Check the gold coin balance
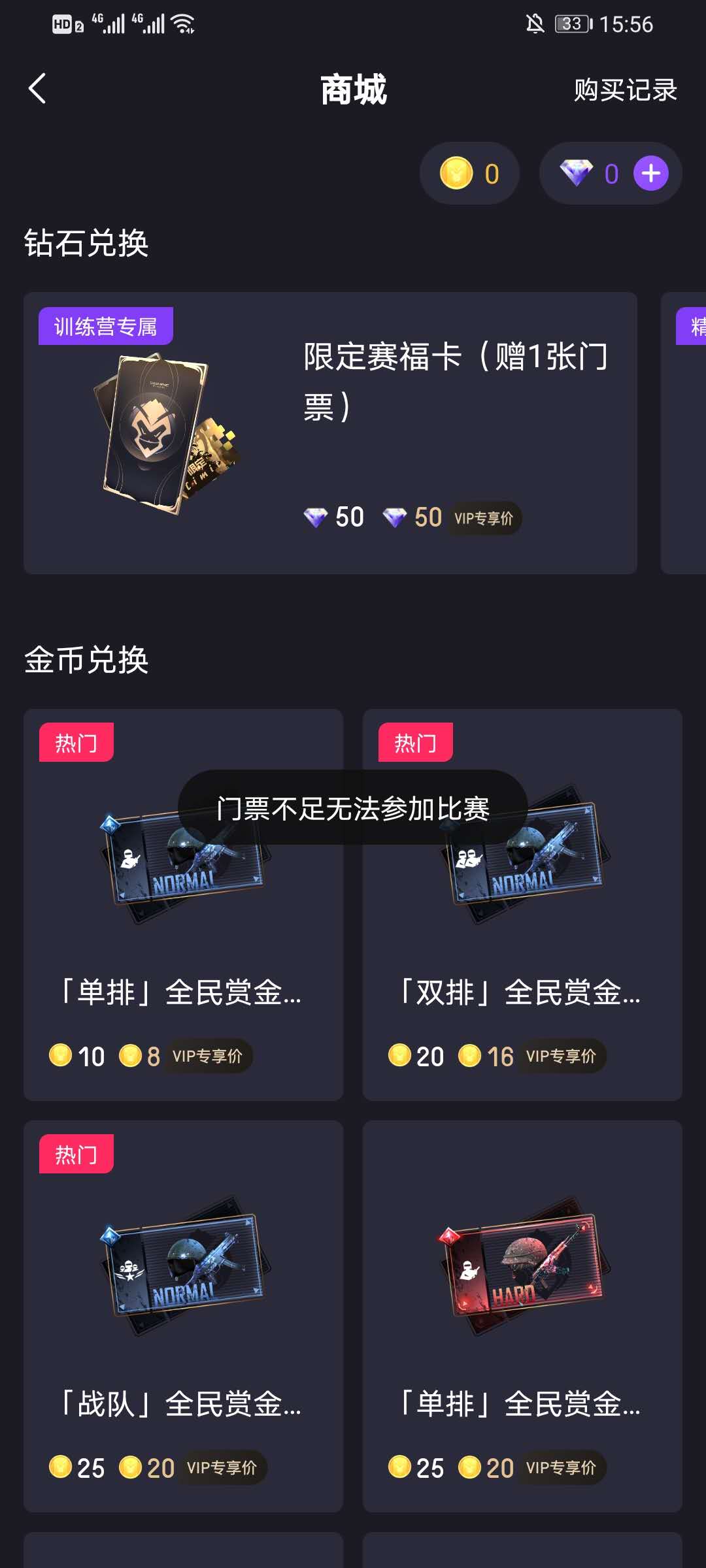This screenshot has width=706, height=1568. [469, 174]
